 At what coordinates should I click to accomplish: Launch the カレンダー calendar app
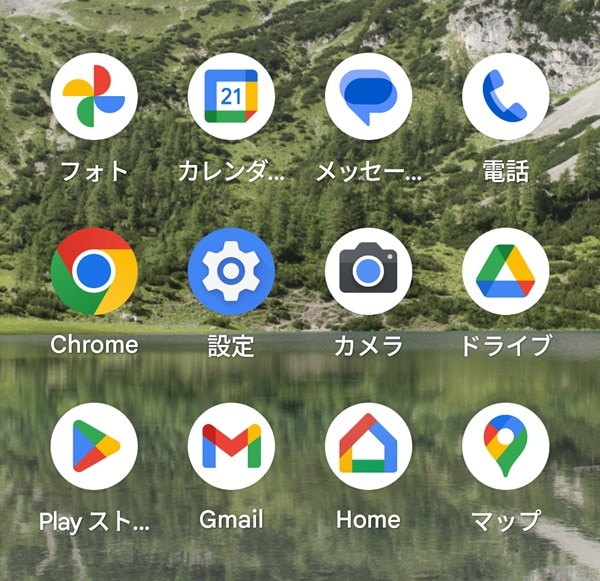pos(231,97)
